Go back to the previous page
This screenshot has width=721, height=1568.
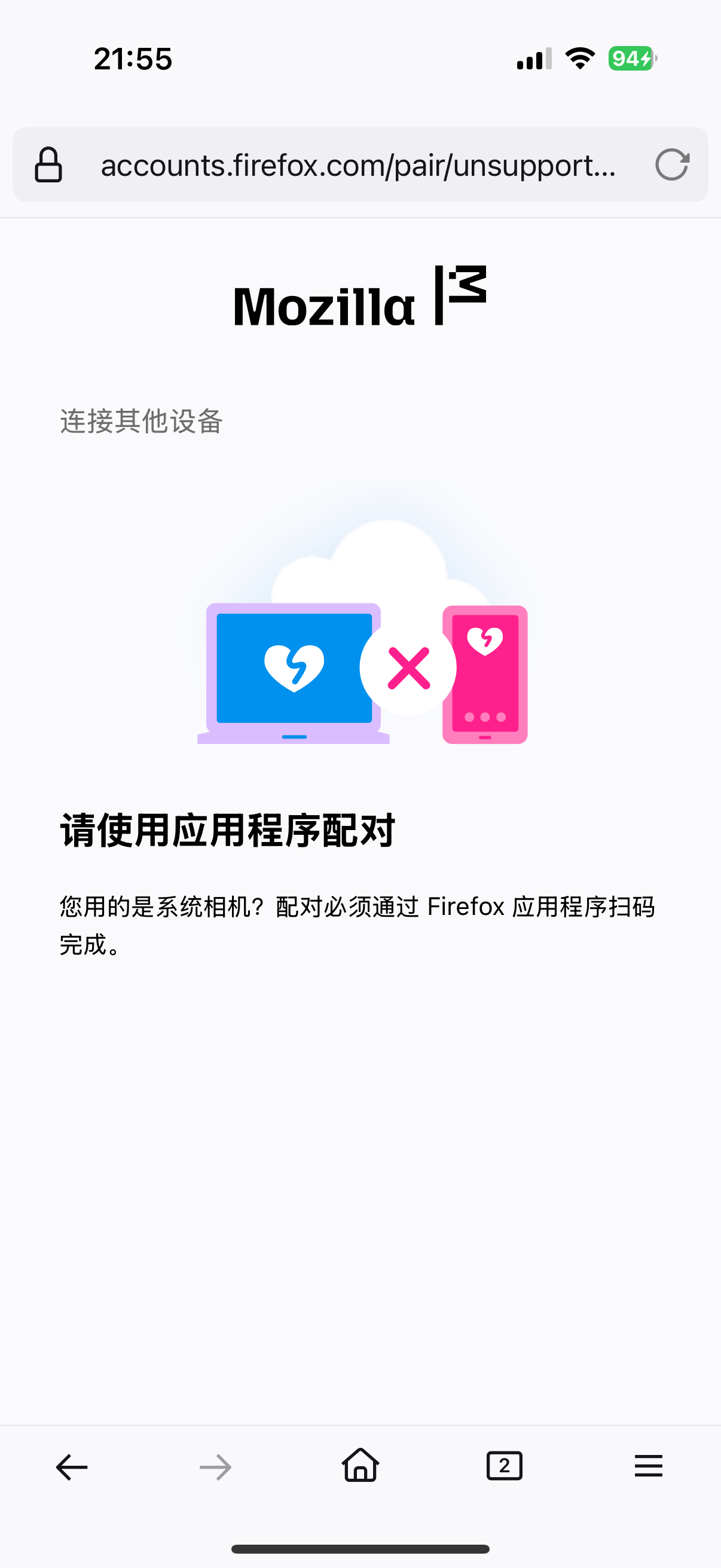[x=72, y=1467]
